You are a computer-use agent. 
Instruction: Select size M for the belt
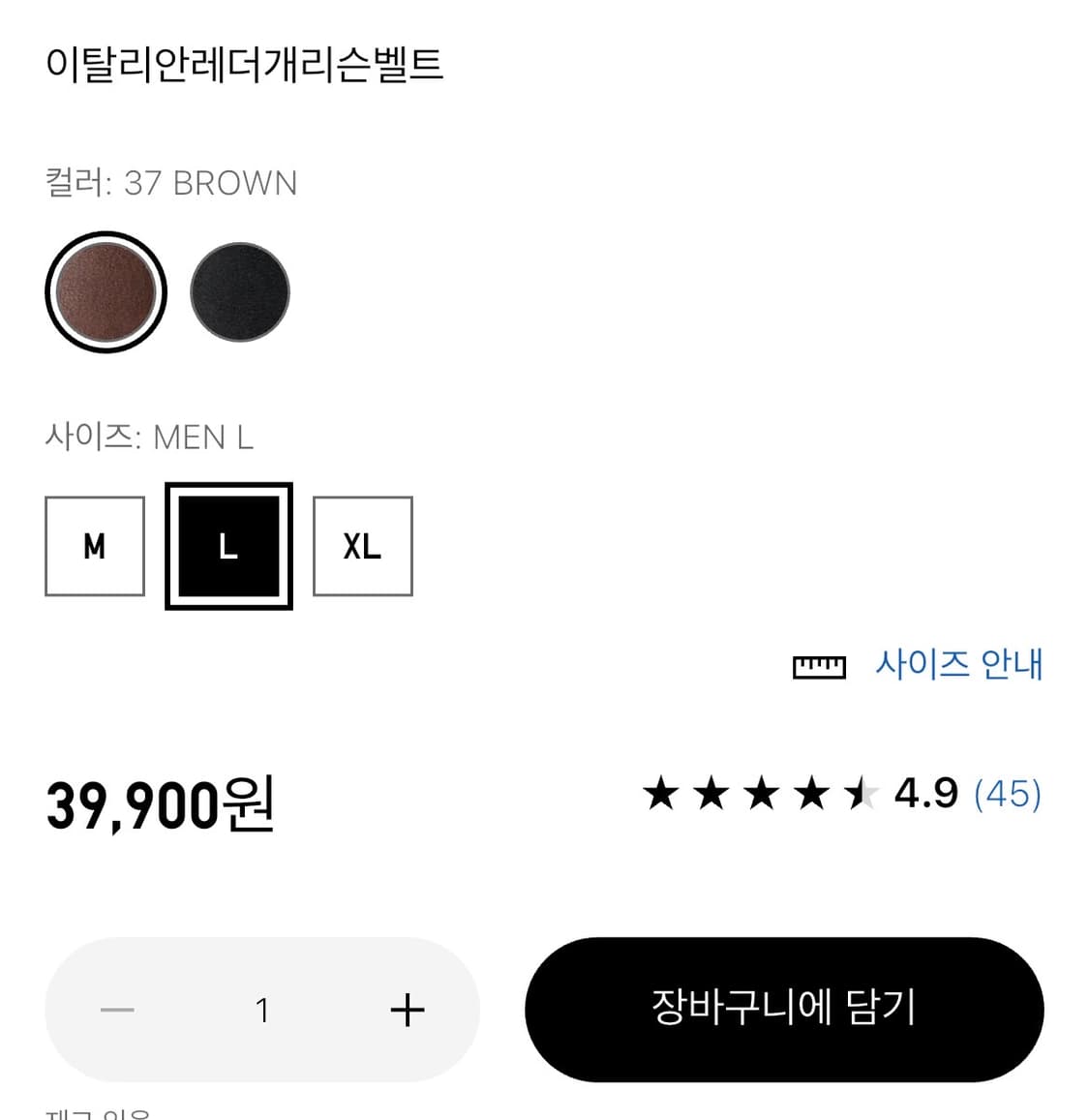94,546
